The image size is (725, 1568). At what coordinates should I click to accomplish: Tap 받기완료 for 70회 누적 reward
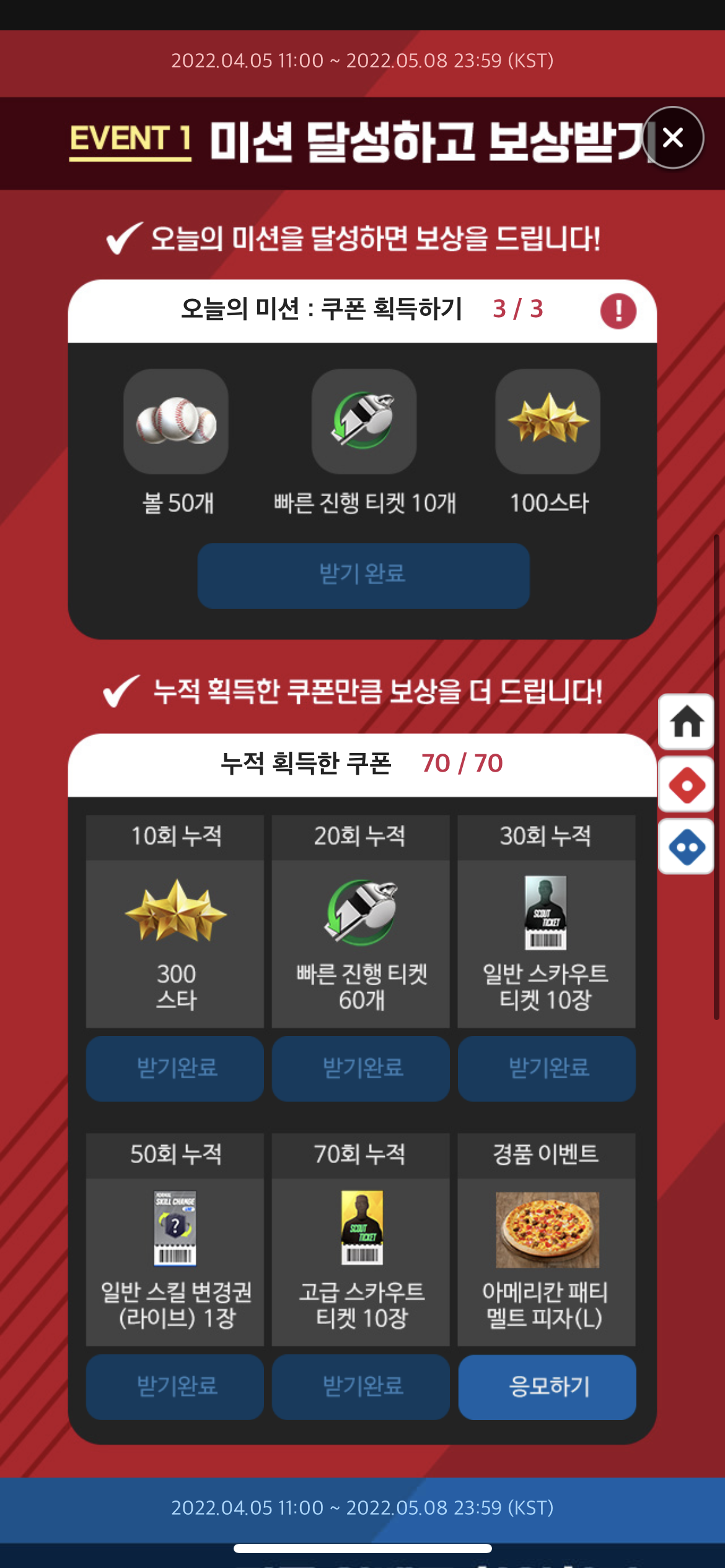pos(361,1387)
